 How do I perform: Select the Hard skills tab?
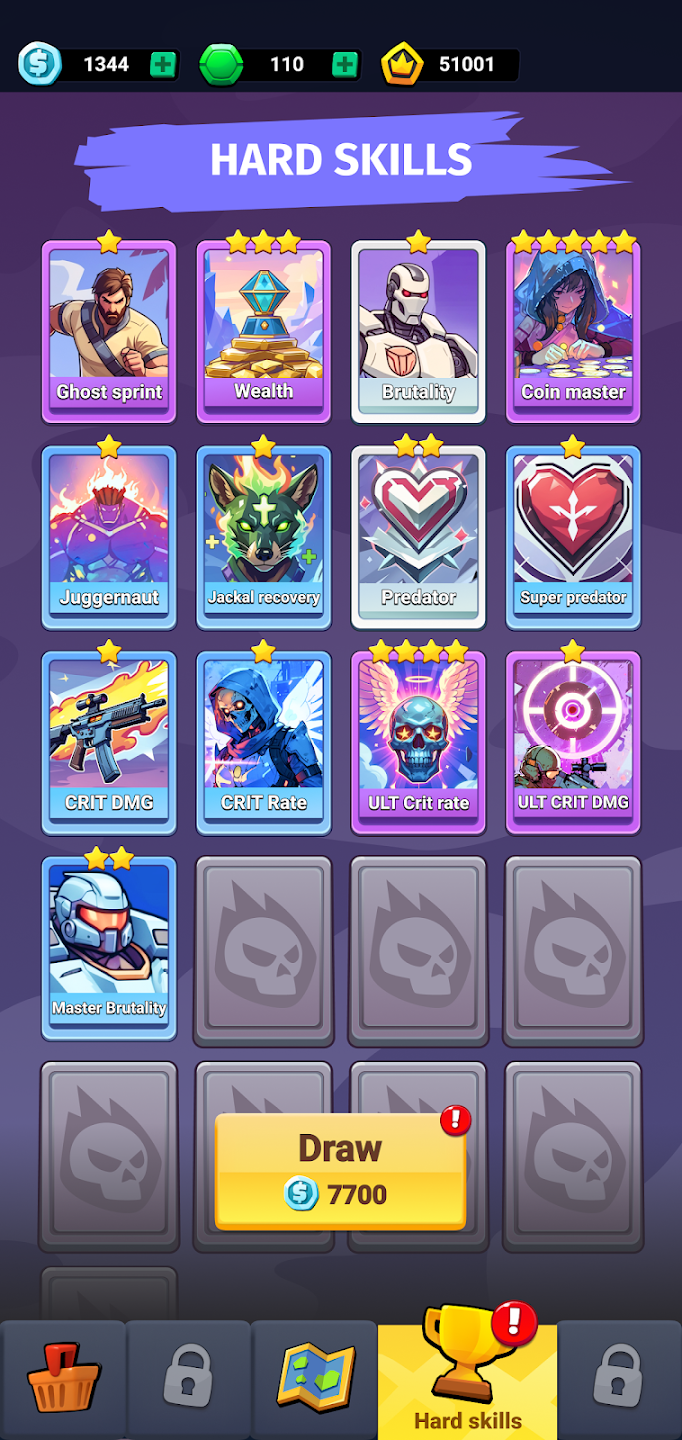(467, 1381)
